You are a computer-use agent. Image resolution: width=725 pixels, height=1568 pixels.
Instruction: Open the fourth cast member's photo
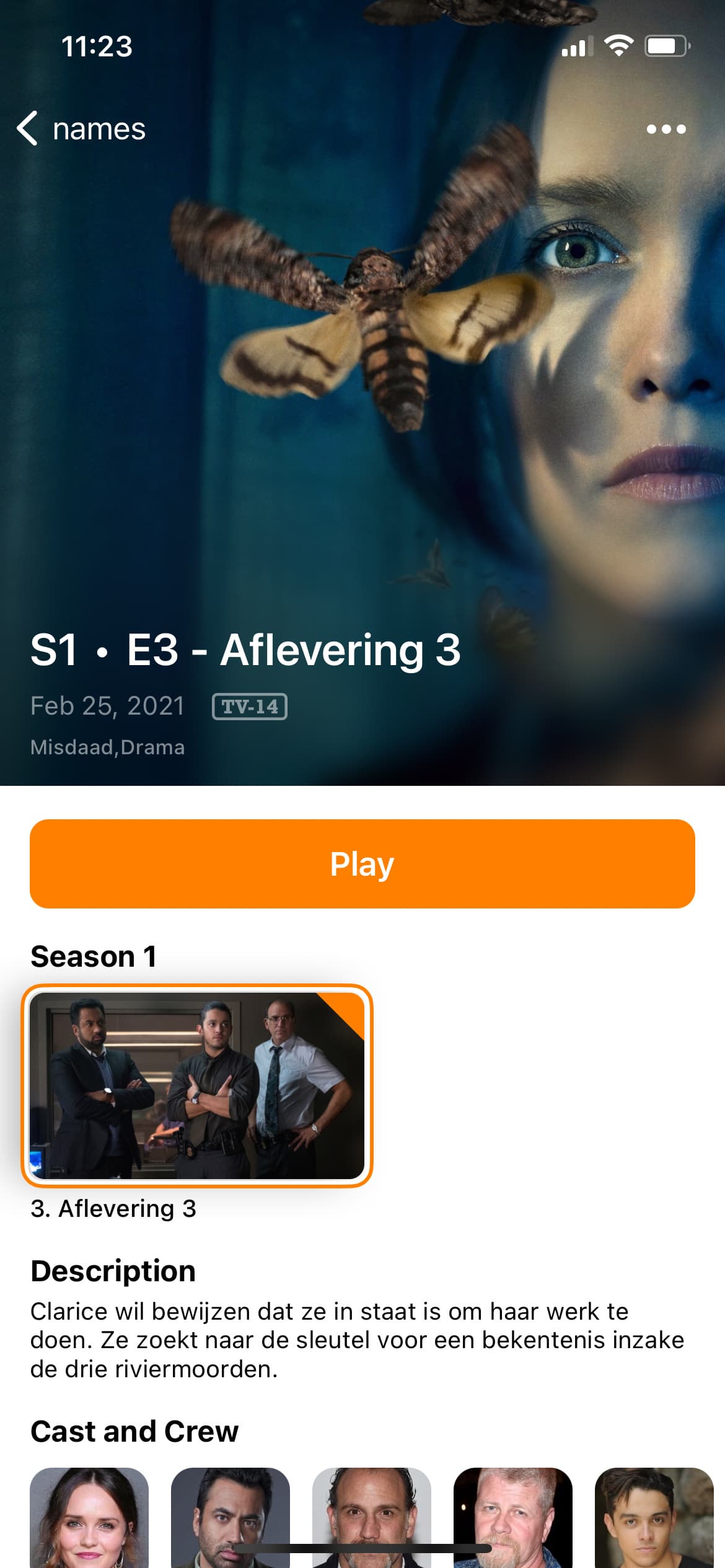pos(513,1517)
